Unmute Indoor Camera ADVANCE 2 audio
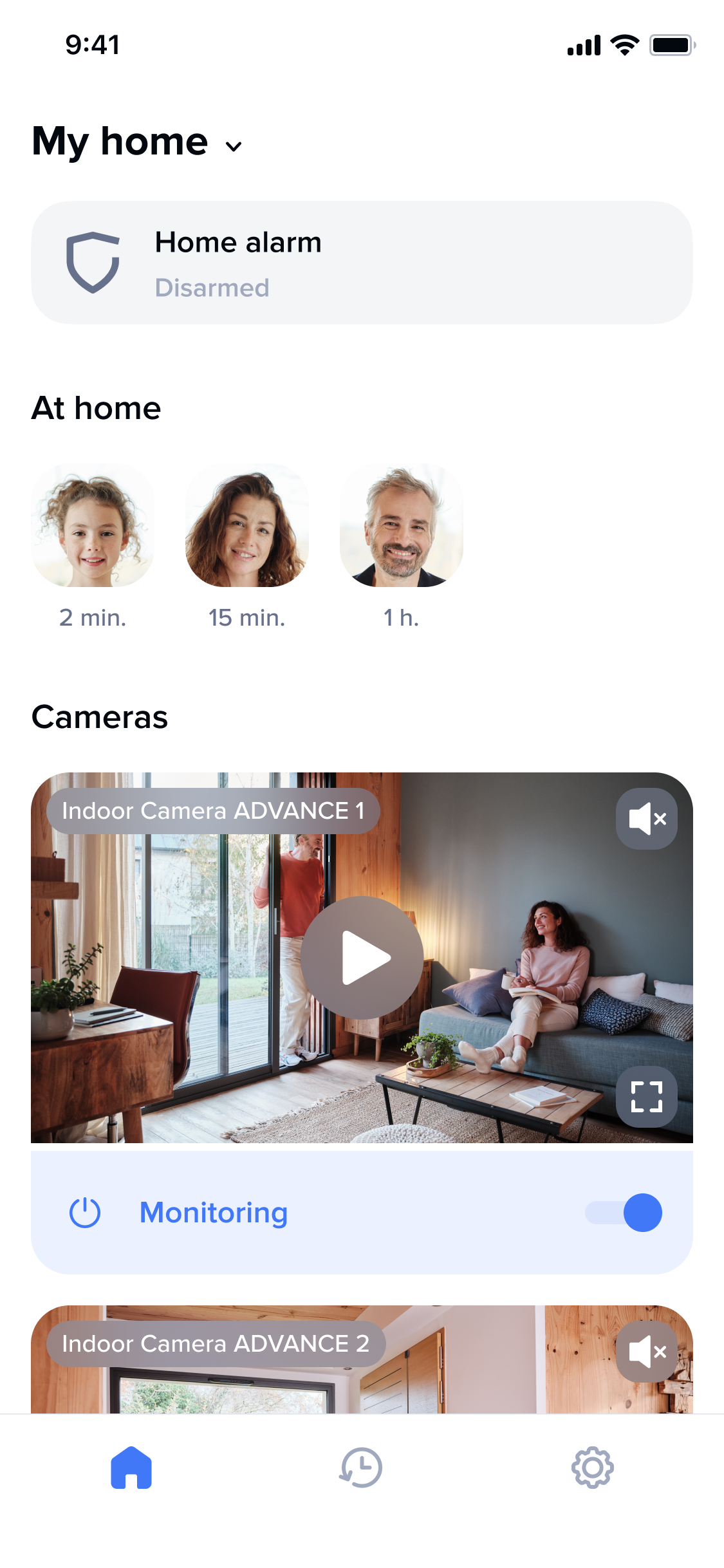This screenshot has width=724, height=1568. click(646, 1352)
